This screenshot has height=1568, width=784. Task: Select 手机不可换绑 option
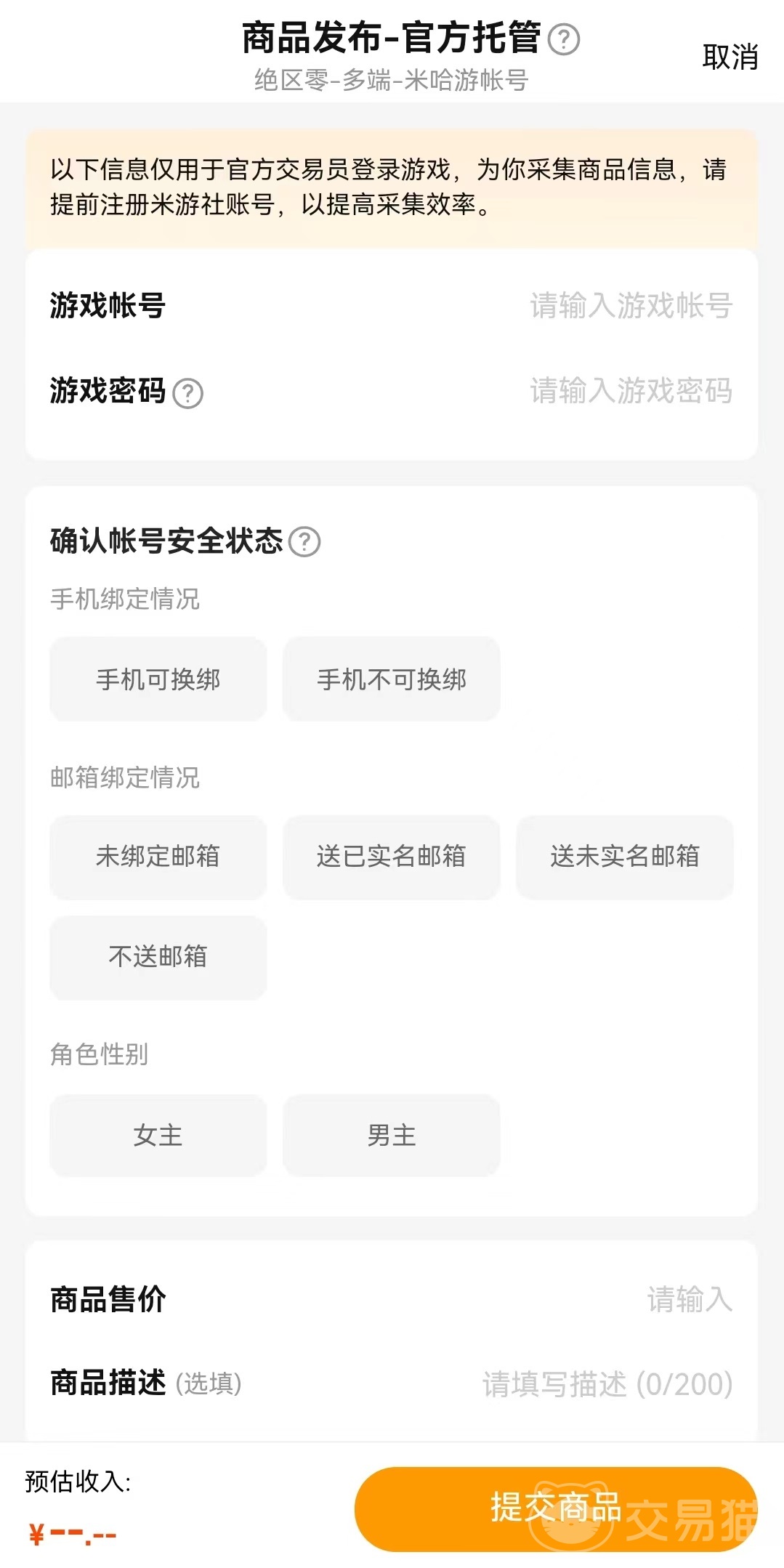point(392,679)
